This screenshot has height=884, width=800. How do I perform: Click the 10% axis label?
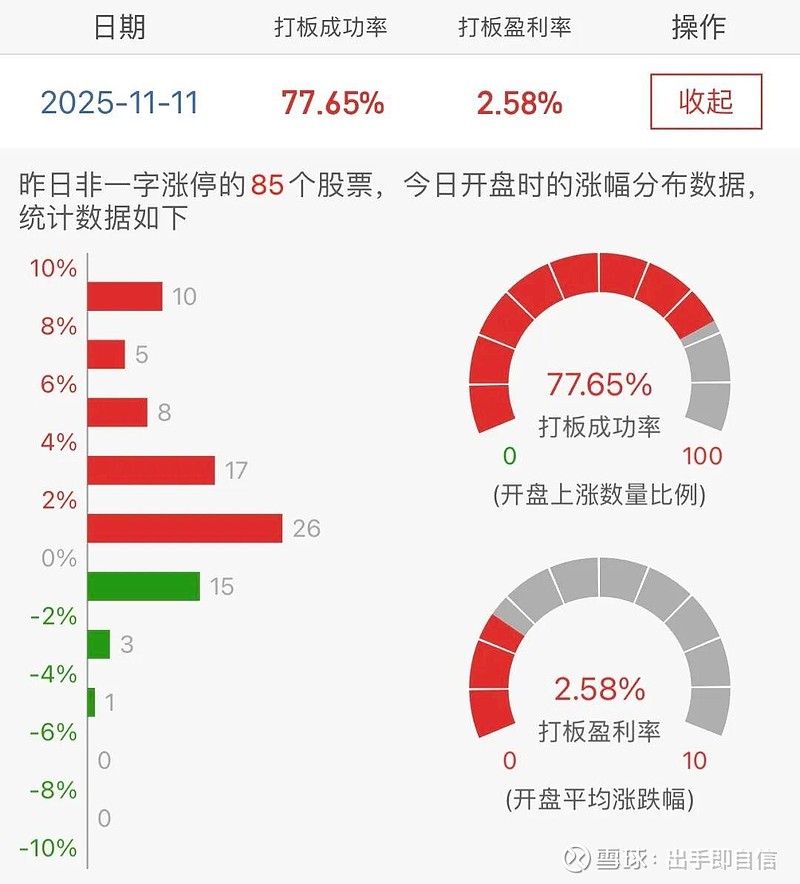(52, 267)
